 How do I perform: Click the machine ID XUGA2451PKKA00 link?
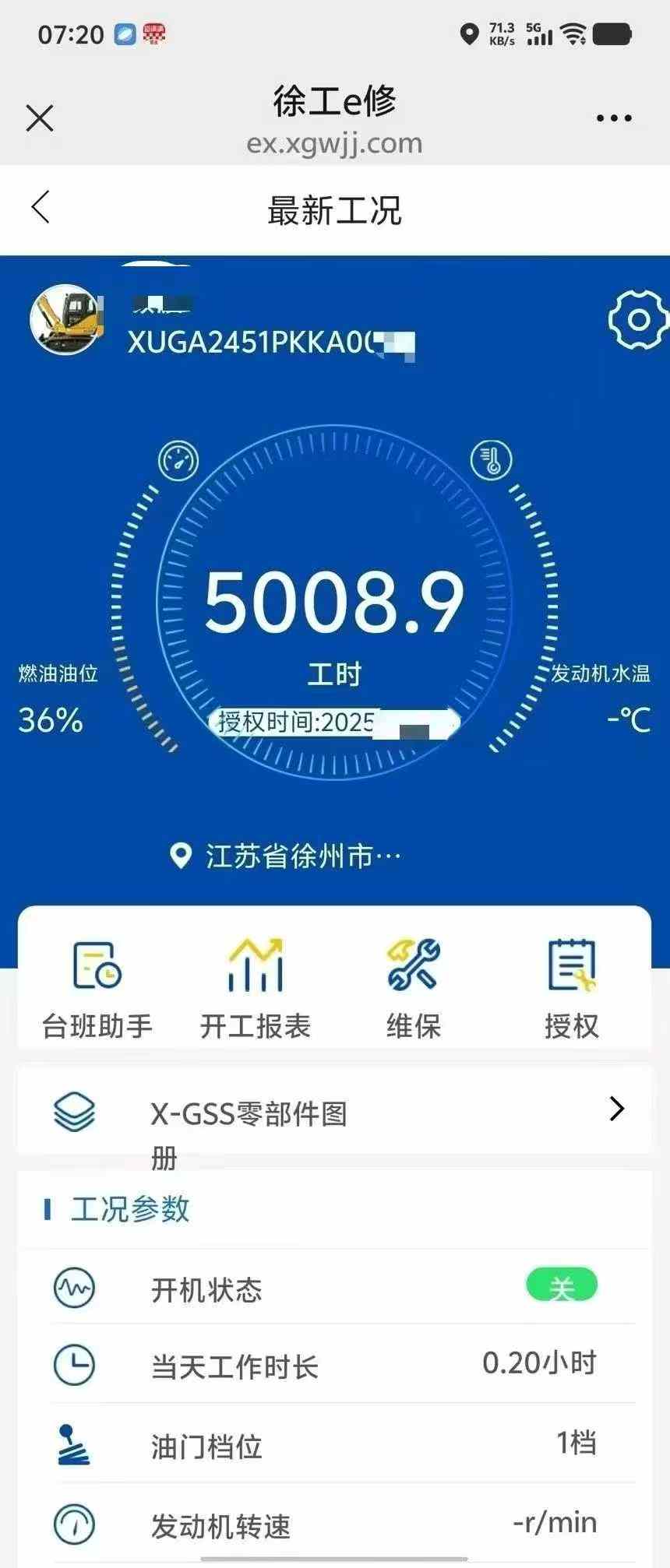point(273,343)
